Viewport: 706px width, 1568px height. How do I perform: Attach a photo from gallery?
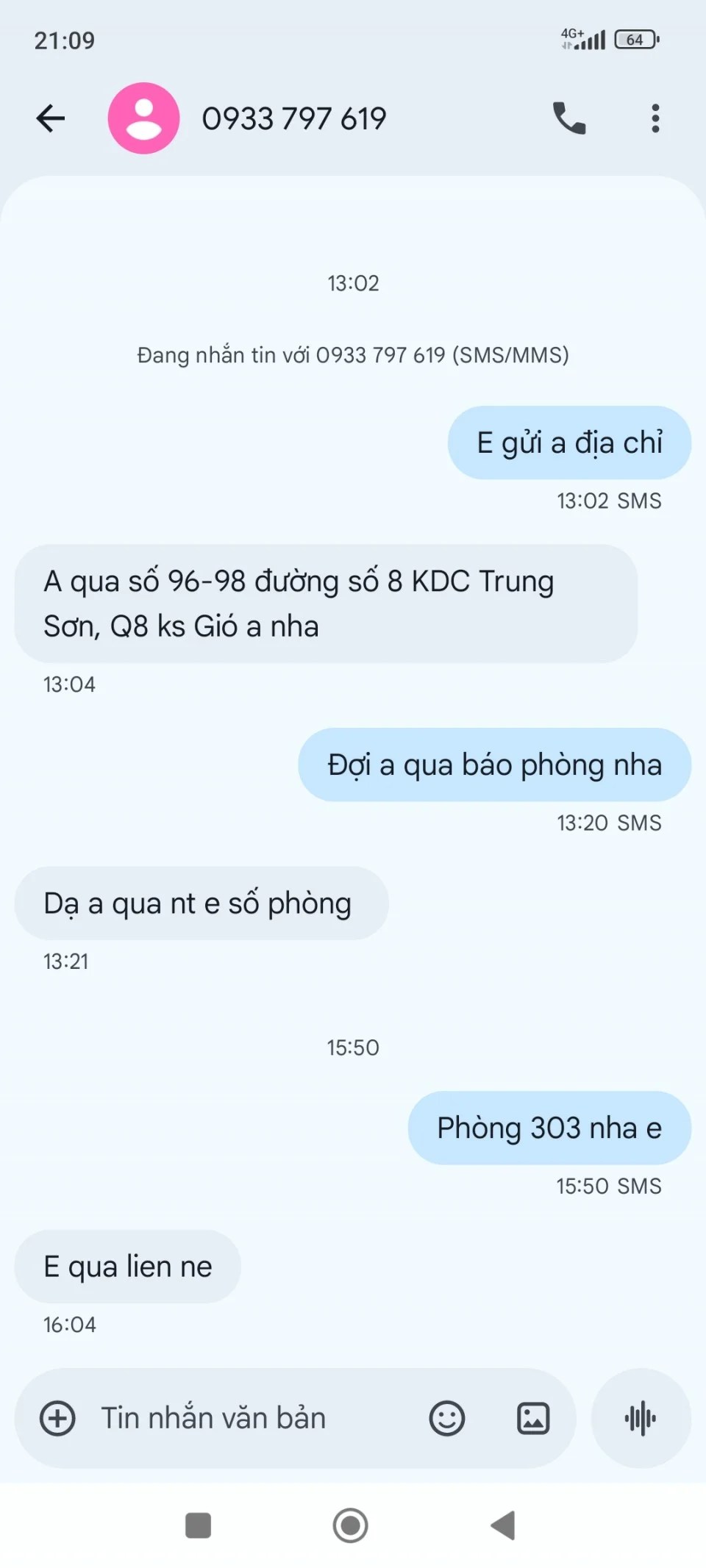pos(532,1418)
